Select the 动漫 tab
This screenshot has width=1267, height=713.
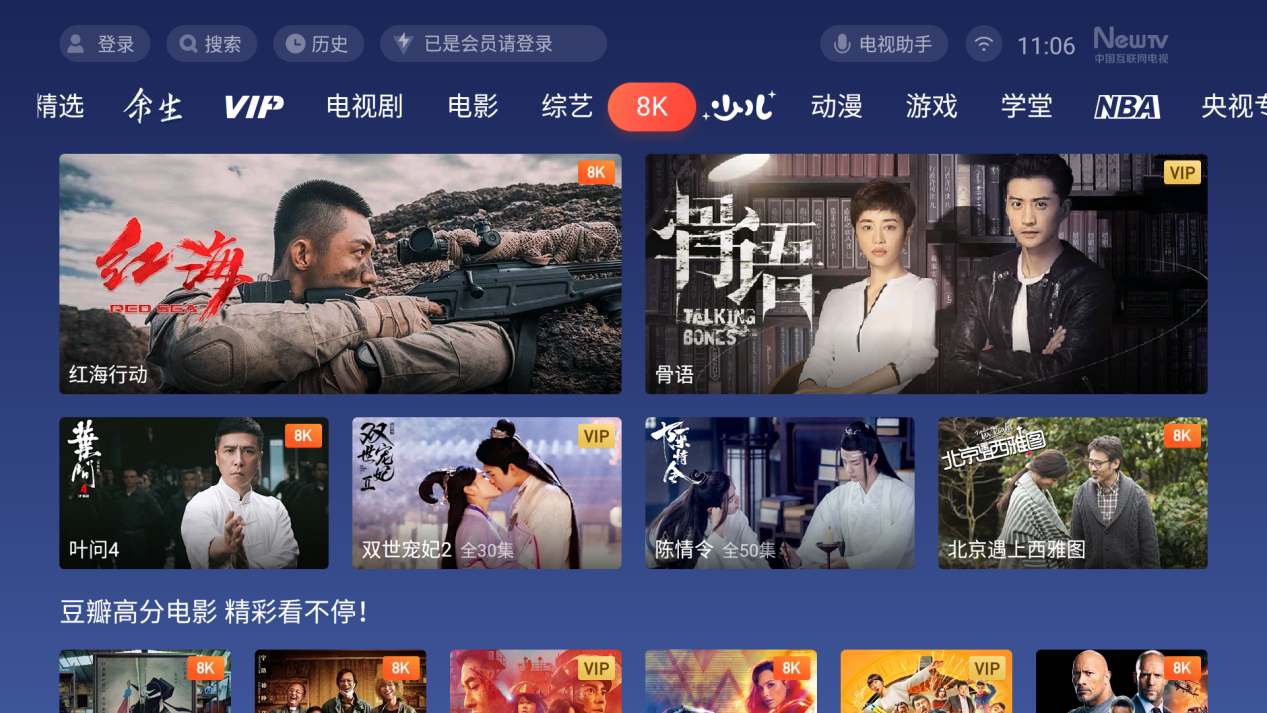click(x=836, y=106)
